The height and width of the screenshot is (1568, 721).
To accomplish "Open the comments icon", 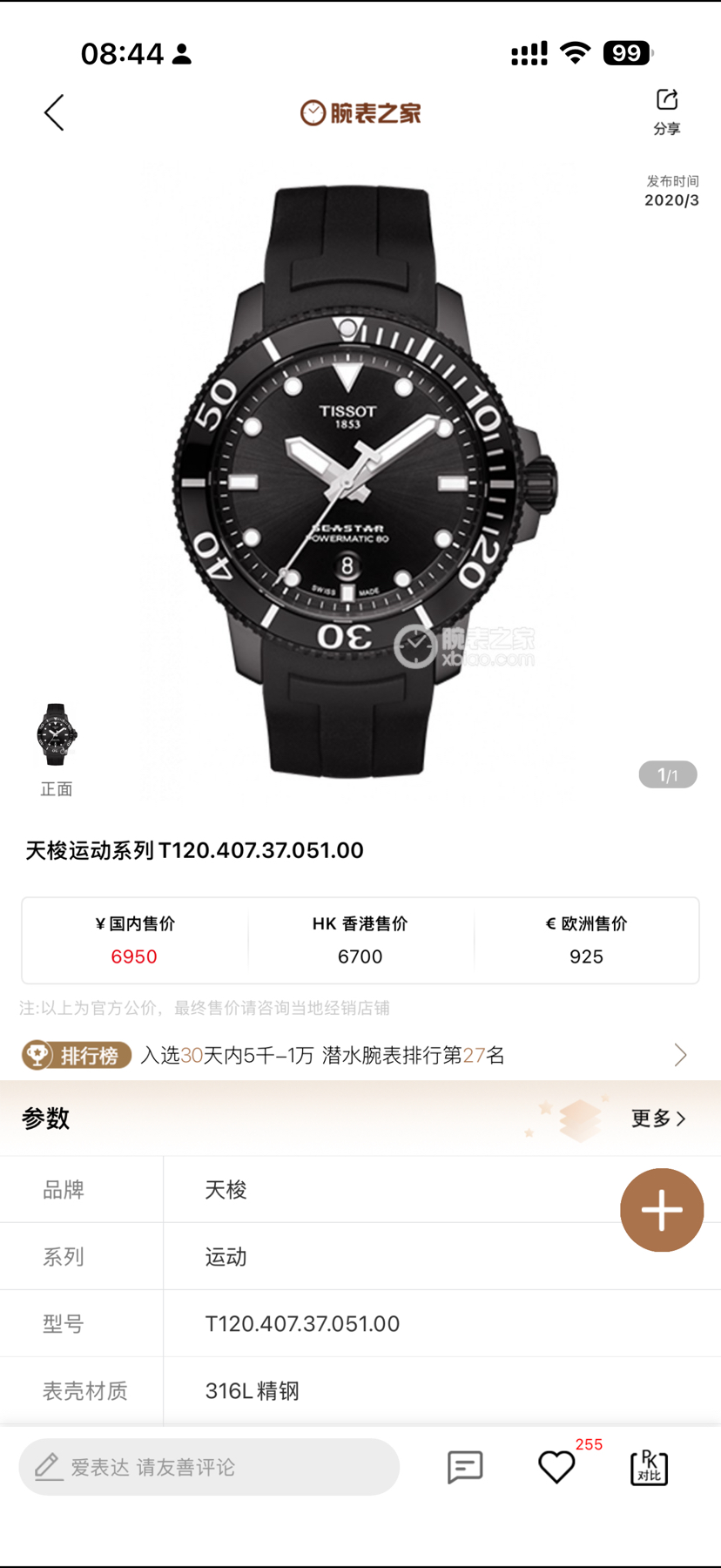I will click(x=465, y=1467).
